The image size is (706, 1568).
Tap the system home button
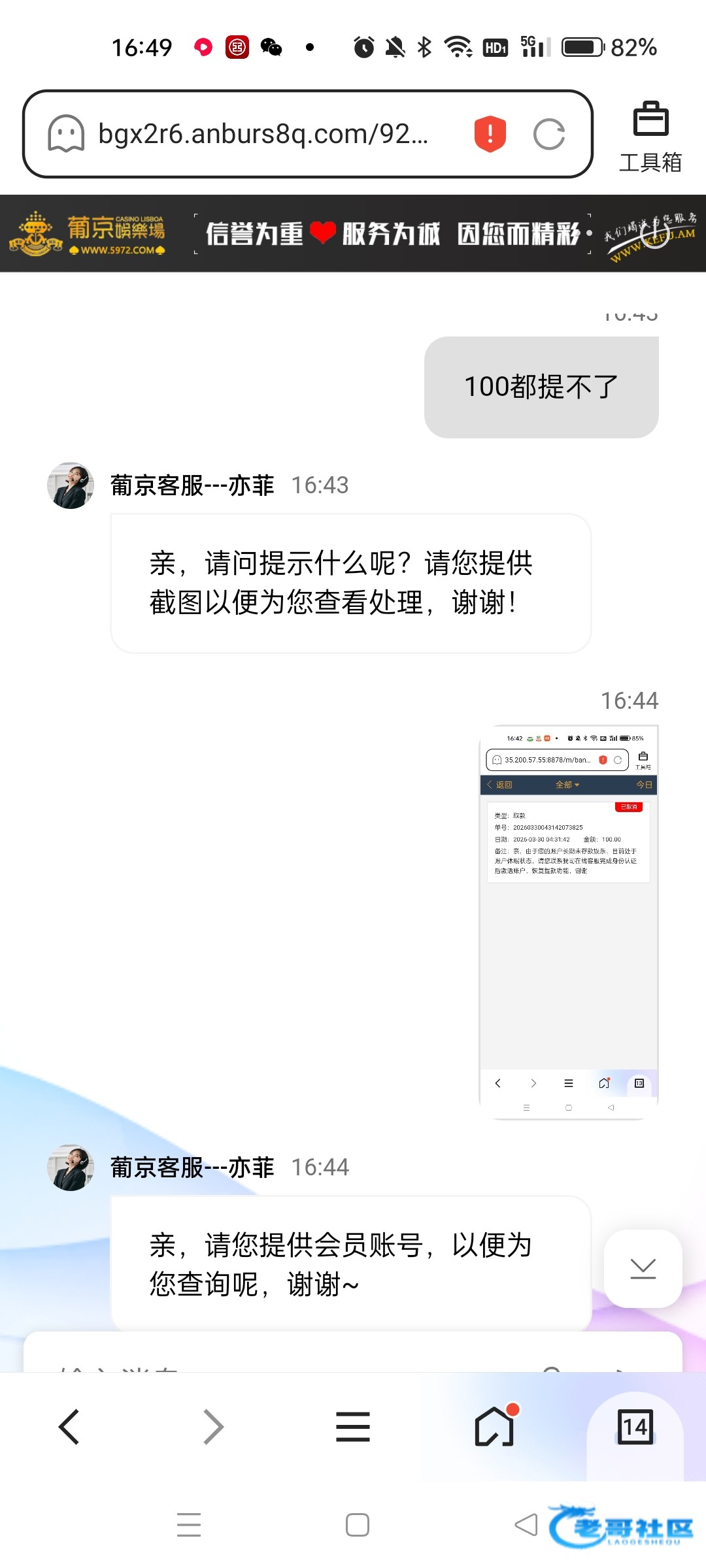click(x=357, y=1526)
